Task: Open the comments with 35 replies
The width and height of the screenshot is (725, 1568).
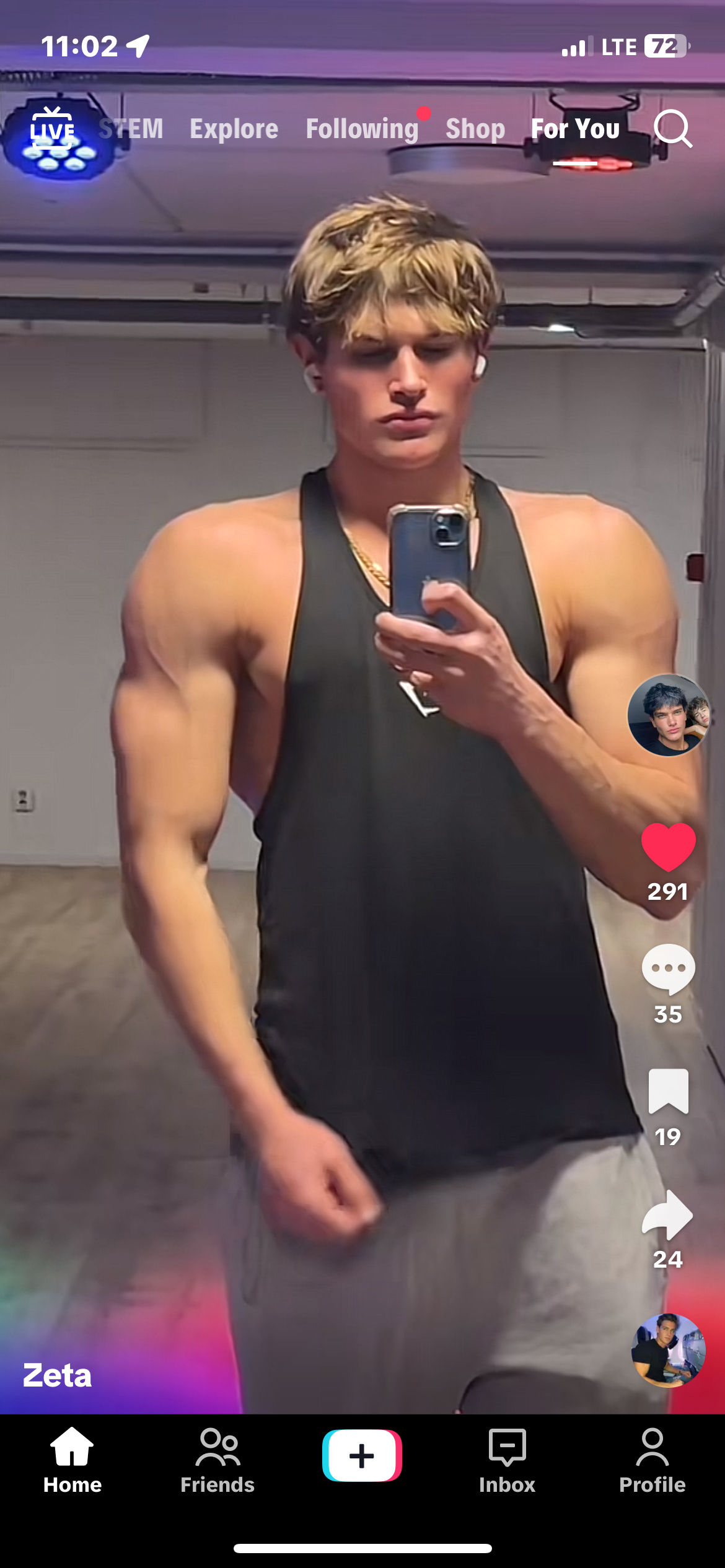Action: point(668,969)
